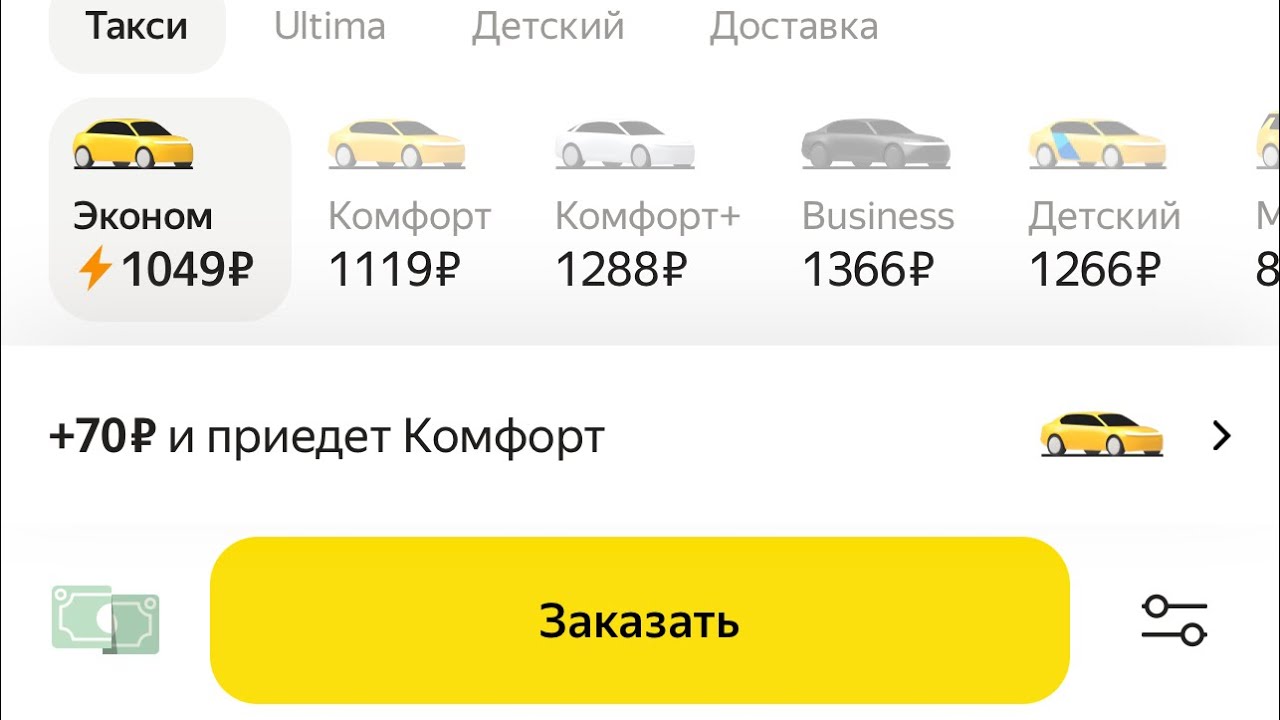1280x720 pixels.
Task: Open the +70₽ Комфорт upgrade offer
Action: pyautogui.click(x=640, y=437)
